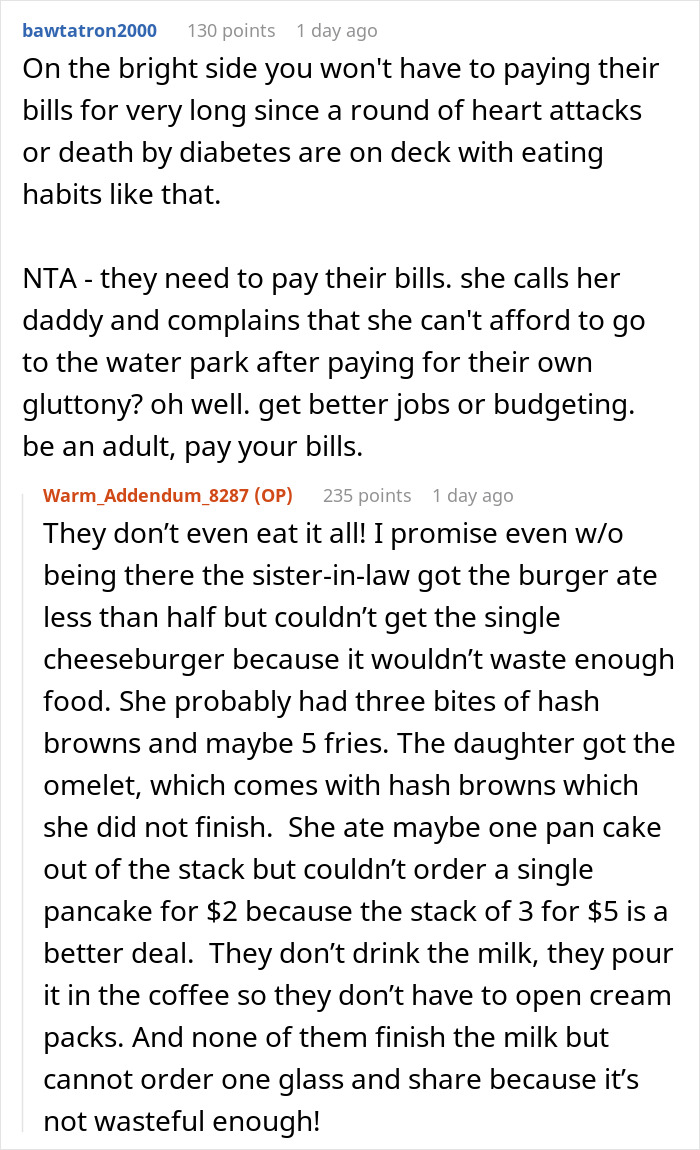The image size is (700, 1150).
Task: Open bawtatron2000's user profile
Action: point(90,31)
